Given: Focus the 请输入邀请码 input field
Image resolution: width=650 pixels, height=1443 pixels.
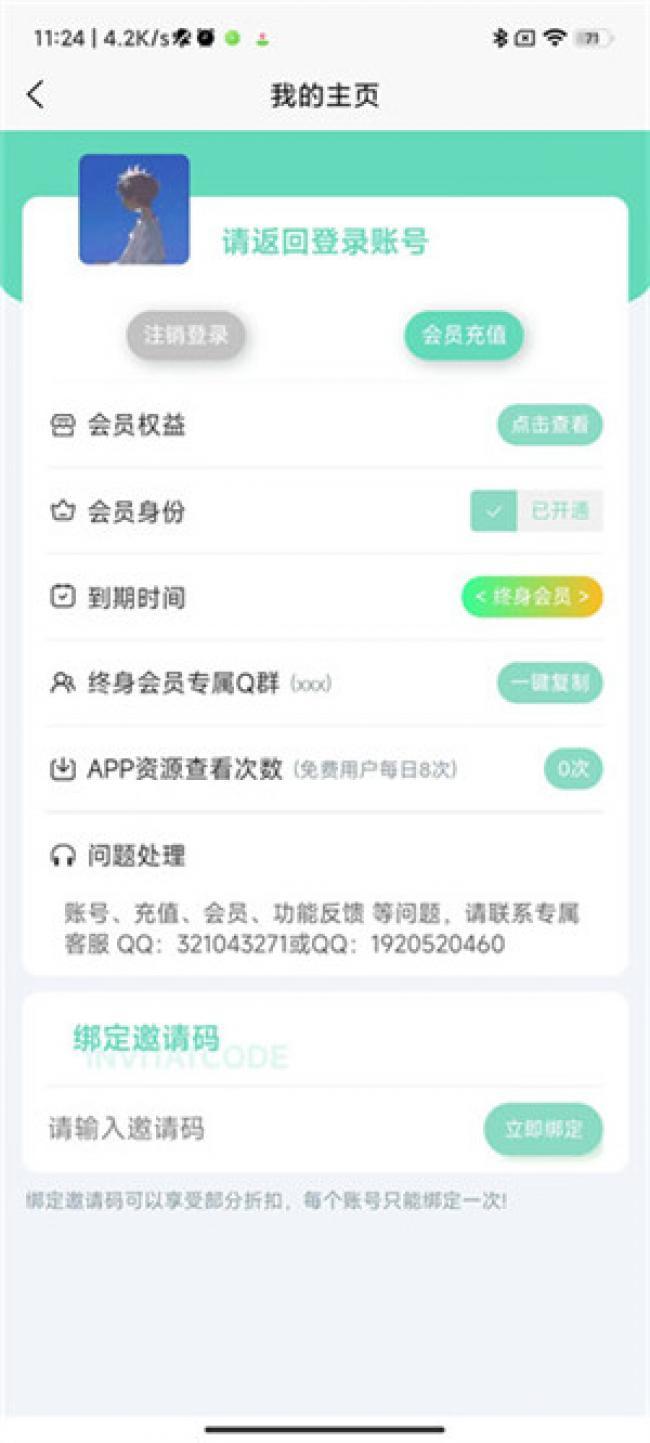Looking at the screenshot, I should [x=250, y=1130].
